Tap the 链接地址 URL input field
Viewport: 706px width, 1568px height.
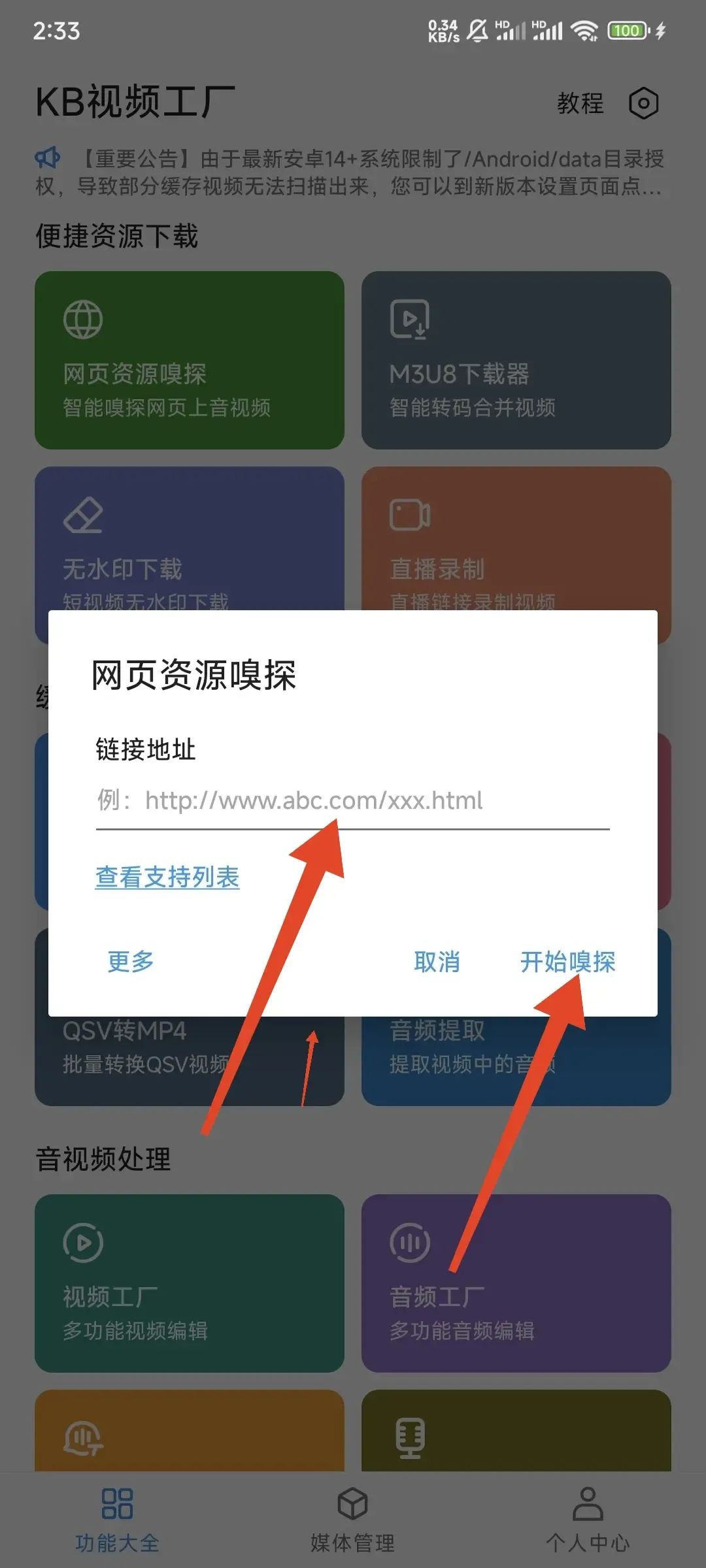(x=353, y=801)
